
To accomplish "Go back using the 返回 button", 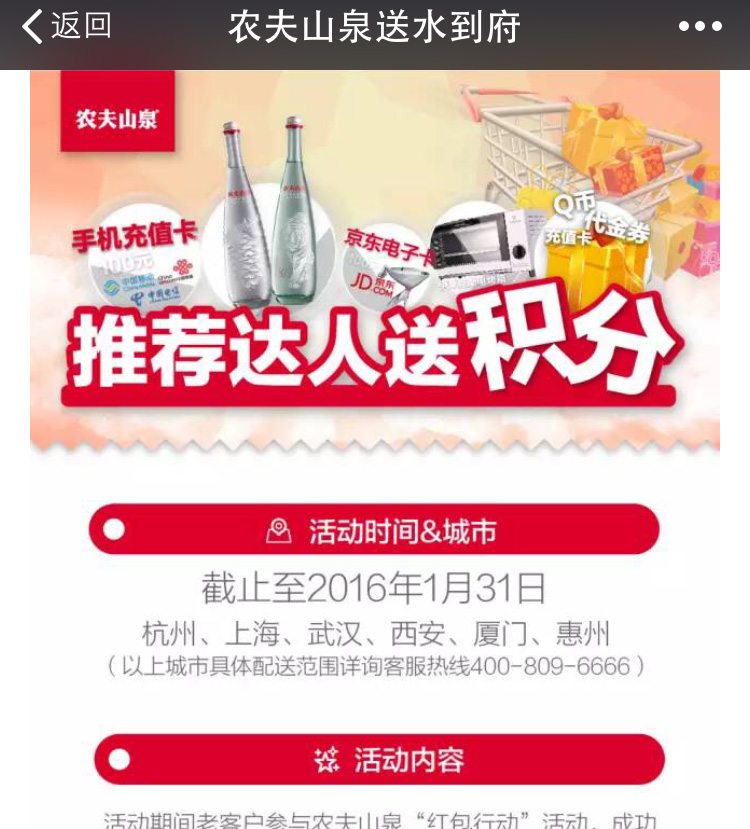I will coord(66,27).
